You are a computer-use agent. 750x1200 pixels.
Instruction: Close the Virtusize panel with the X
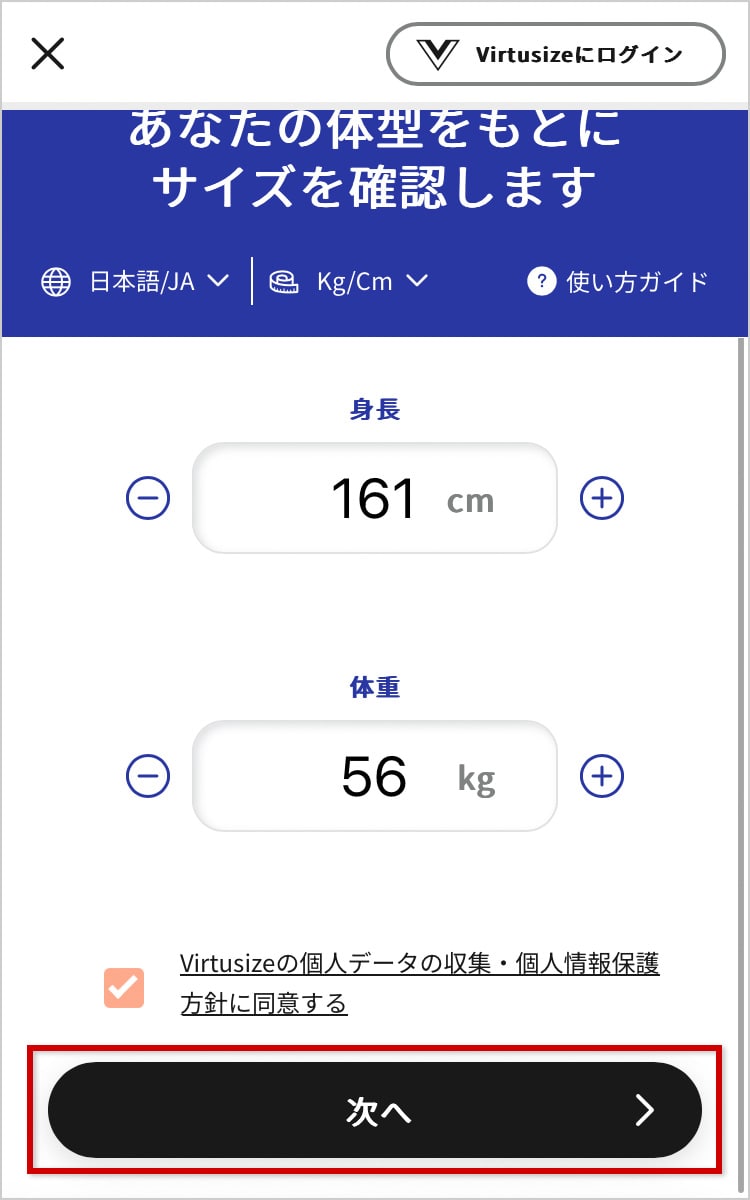(47, 54)
